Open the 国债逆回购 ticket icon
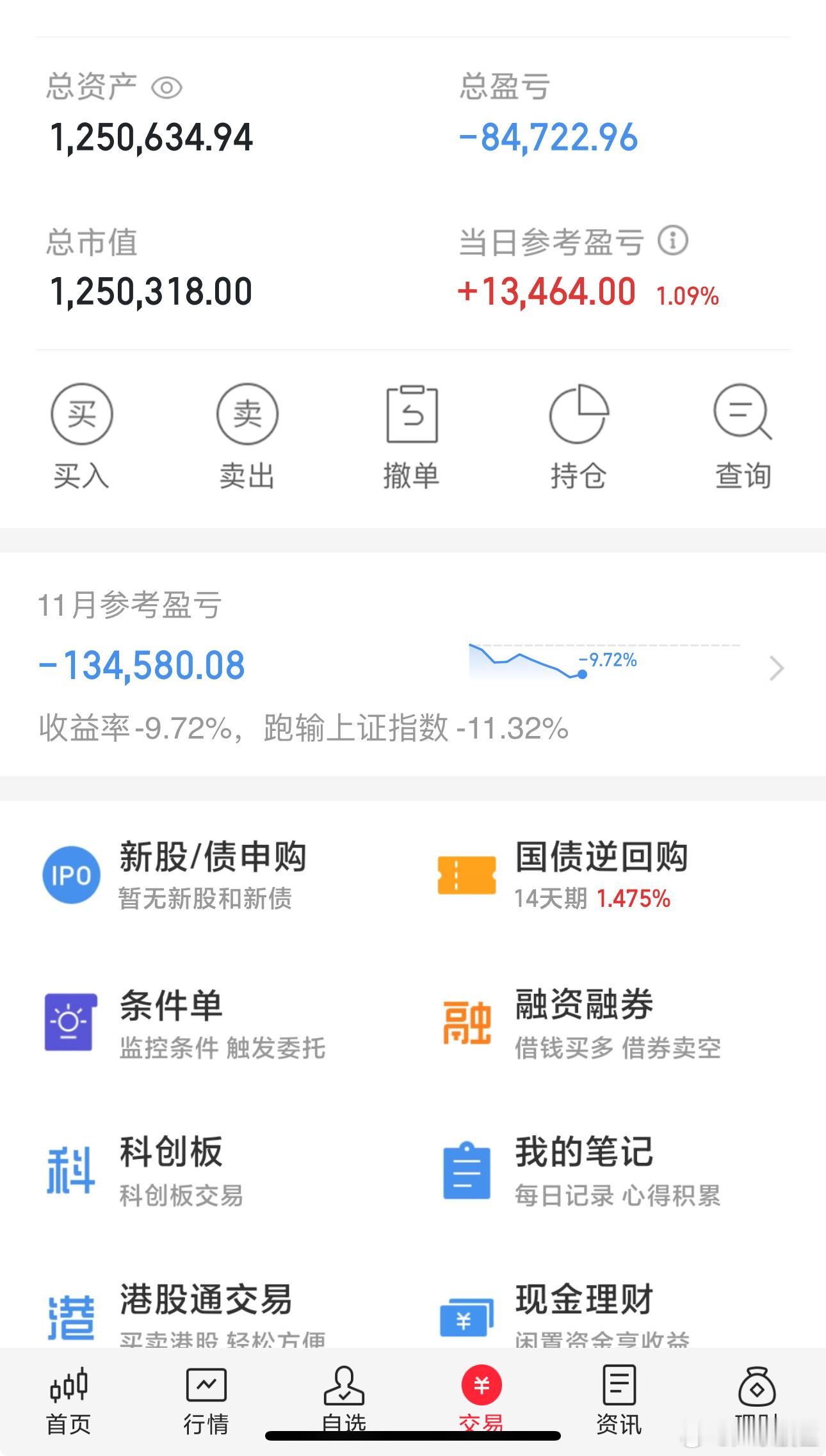 (x=467, y=875)
